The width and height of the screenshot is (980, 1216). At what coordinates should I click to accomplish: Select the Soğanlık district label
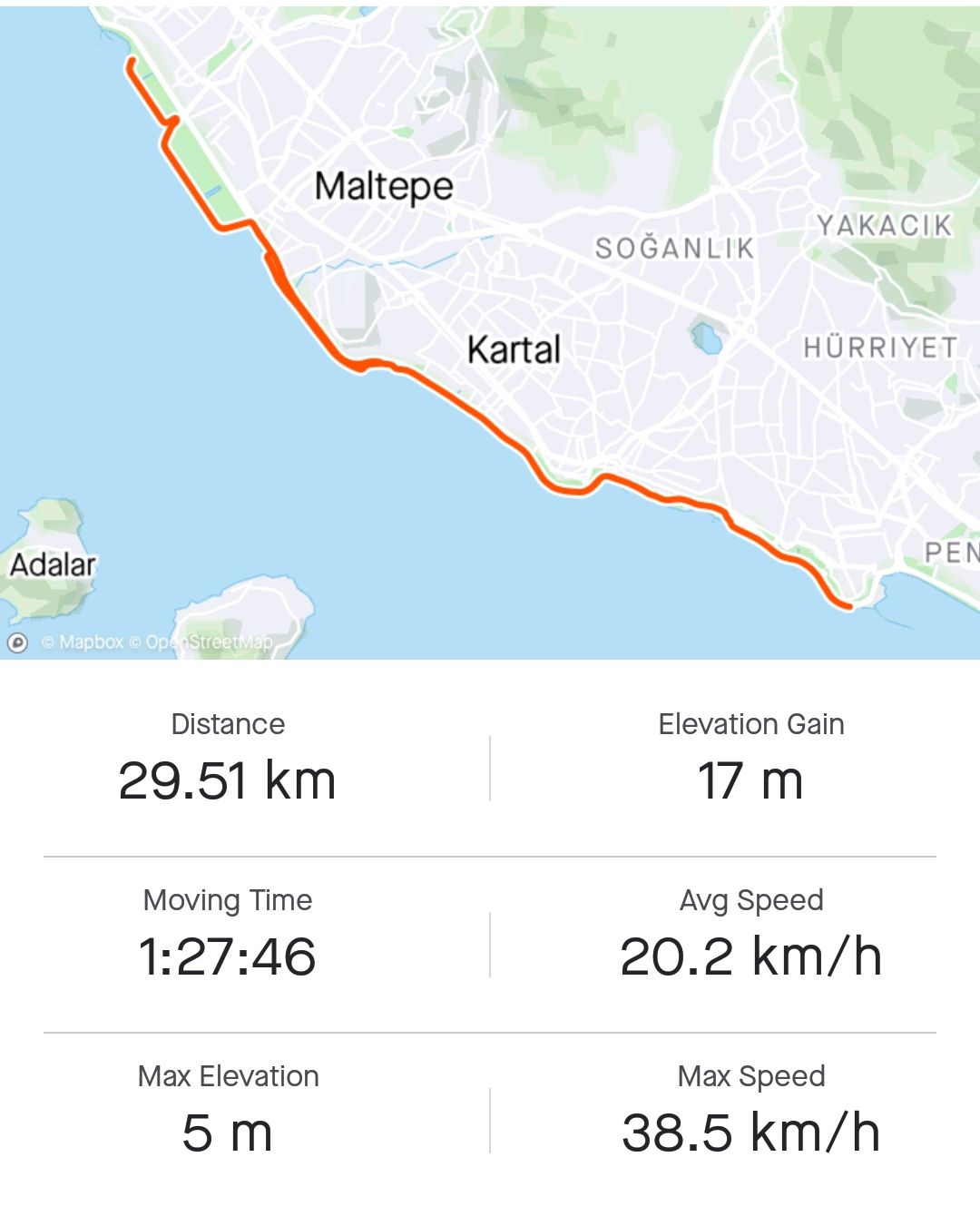676,248
